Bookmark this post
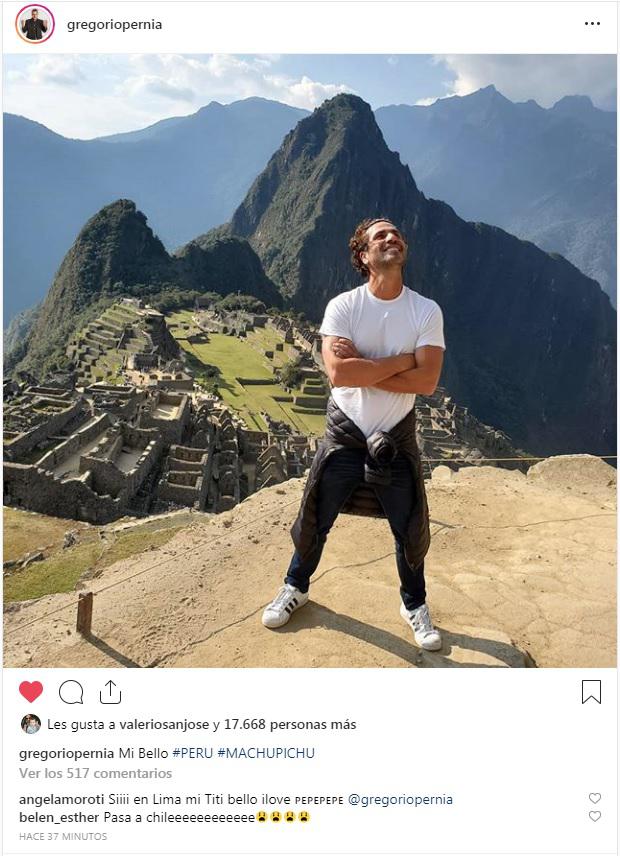The image size is (620, 856). coord(591,692)
